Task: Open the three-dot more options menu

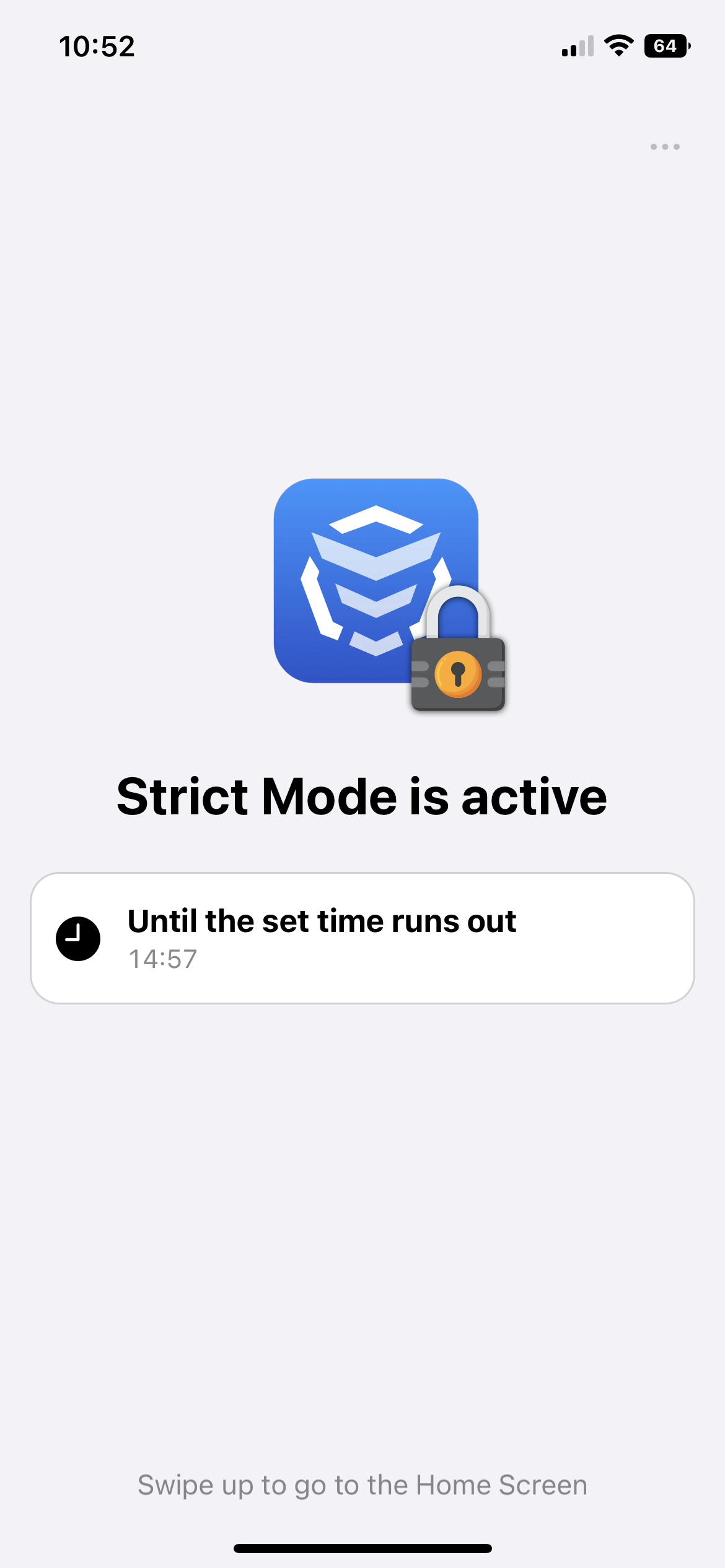Action: click(x=665, y=147)
